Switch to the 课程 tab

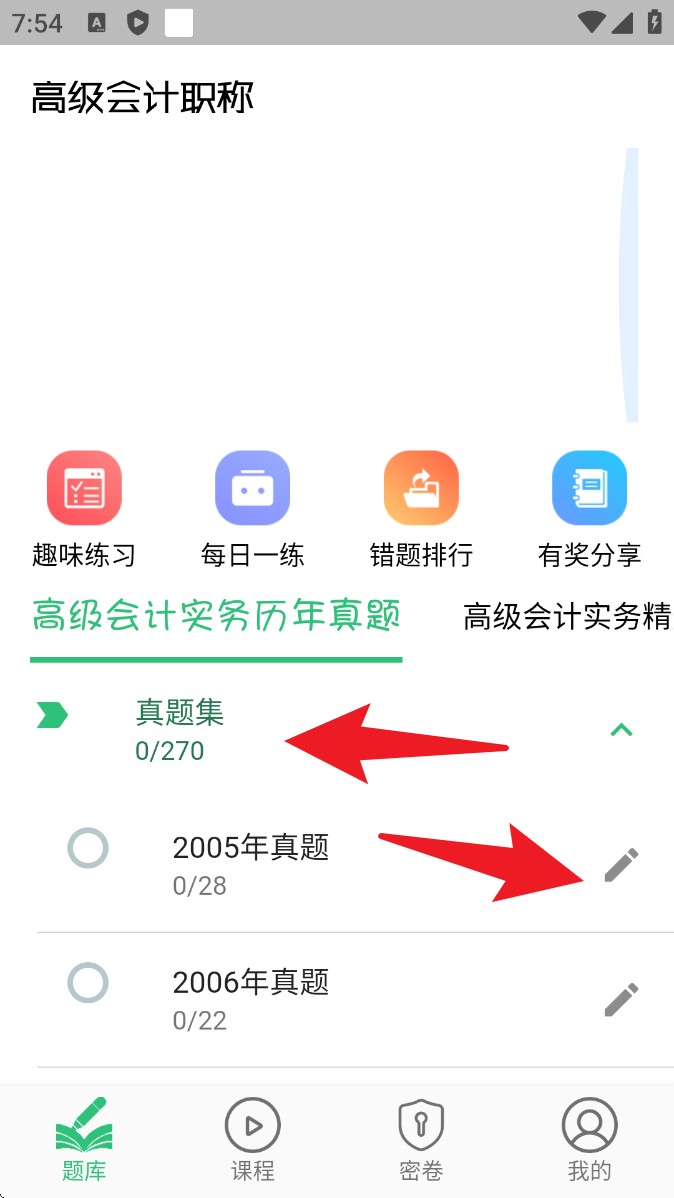[x=252, y=1140]
